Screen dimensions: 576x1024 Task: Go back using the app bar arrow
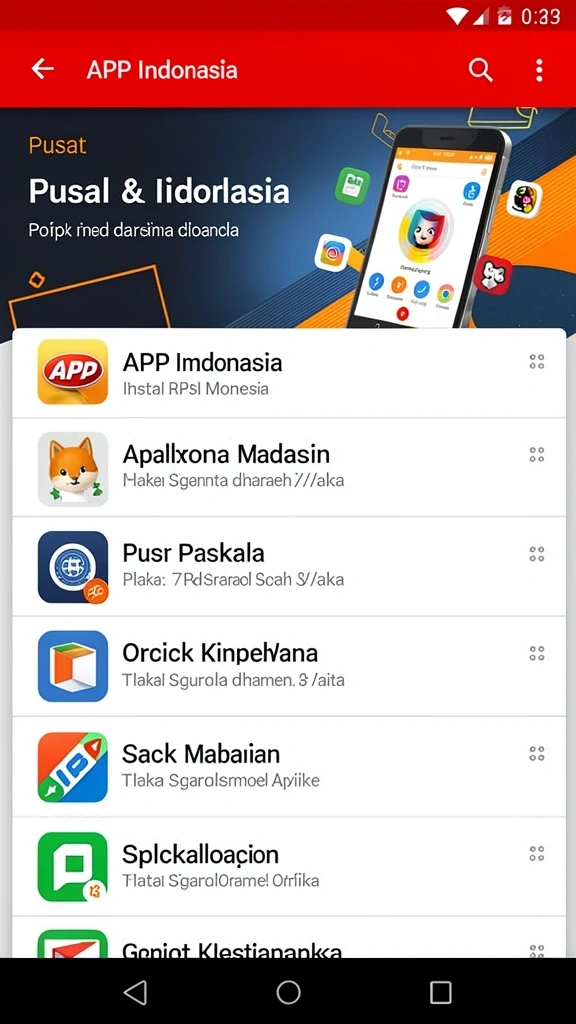(42, 69)
